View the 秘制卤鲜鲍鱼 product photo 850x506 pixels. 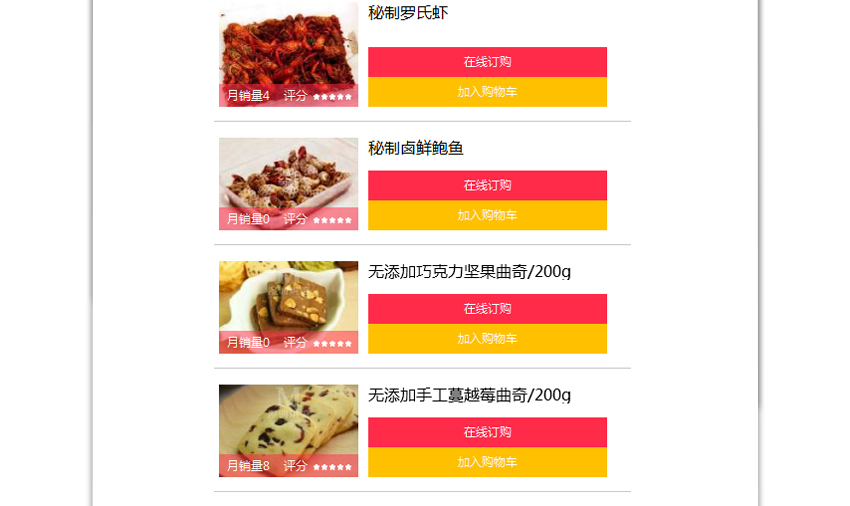[x=288, y=174]
